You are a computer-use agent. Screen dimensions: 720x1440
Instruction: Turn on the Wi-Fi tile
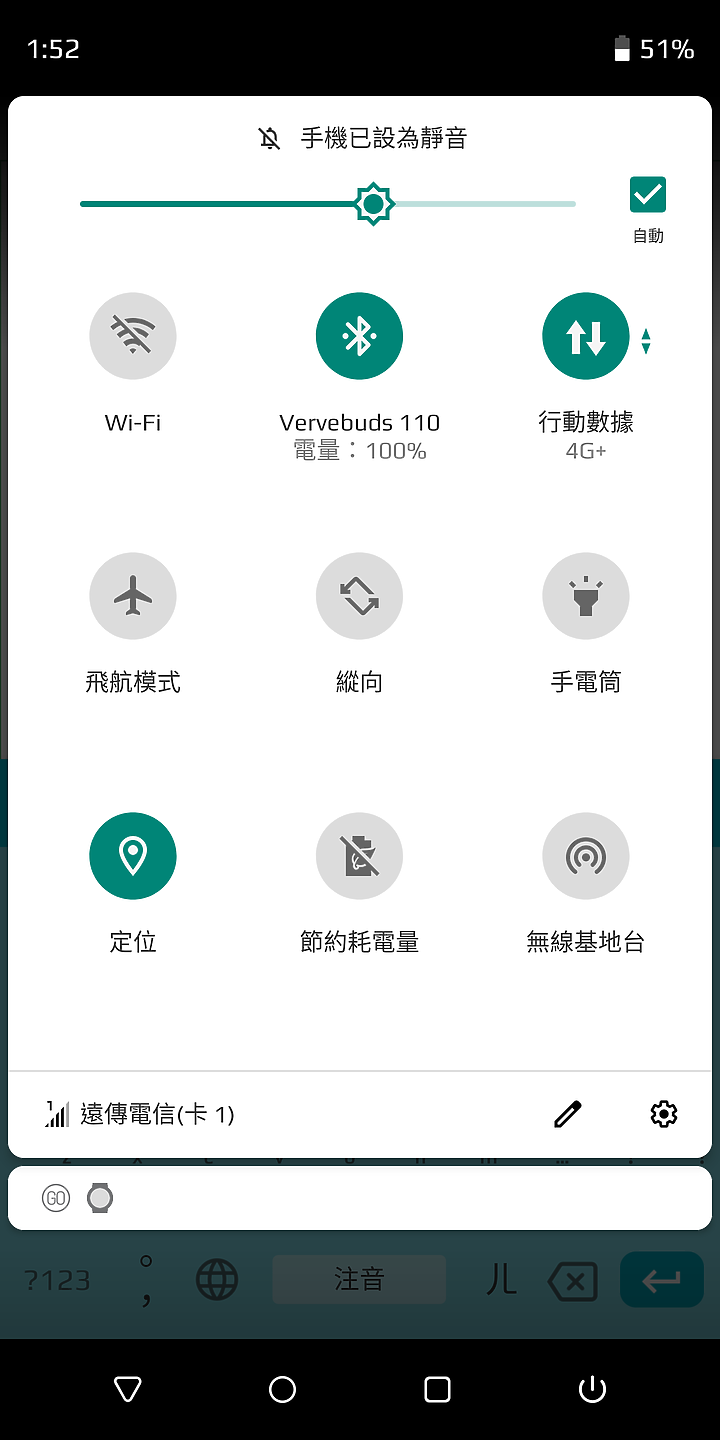click(x=133, y=336)
